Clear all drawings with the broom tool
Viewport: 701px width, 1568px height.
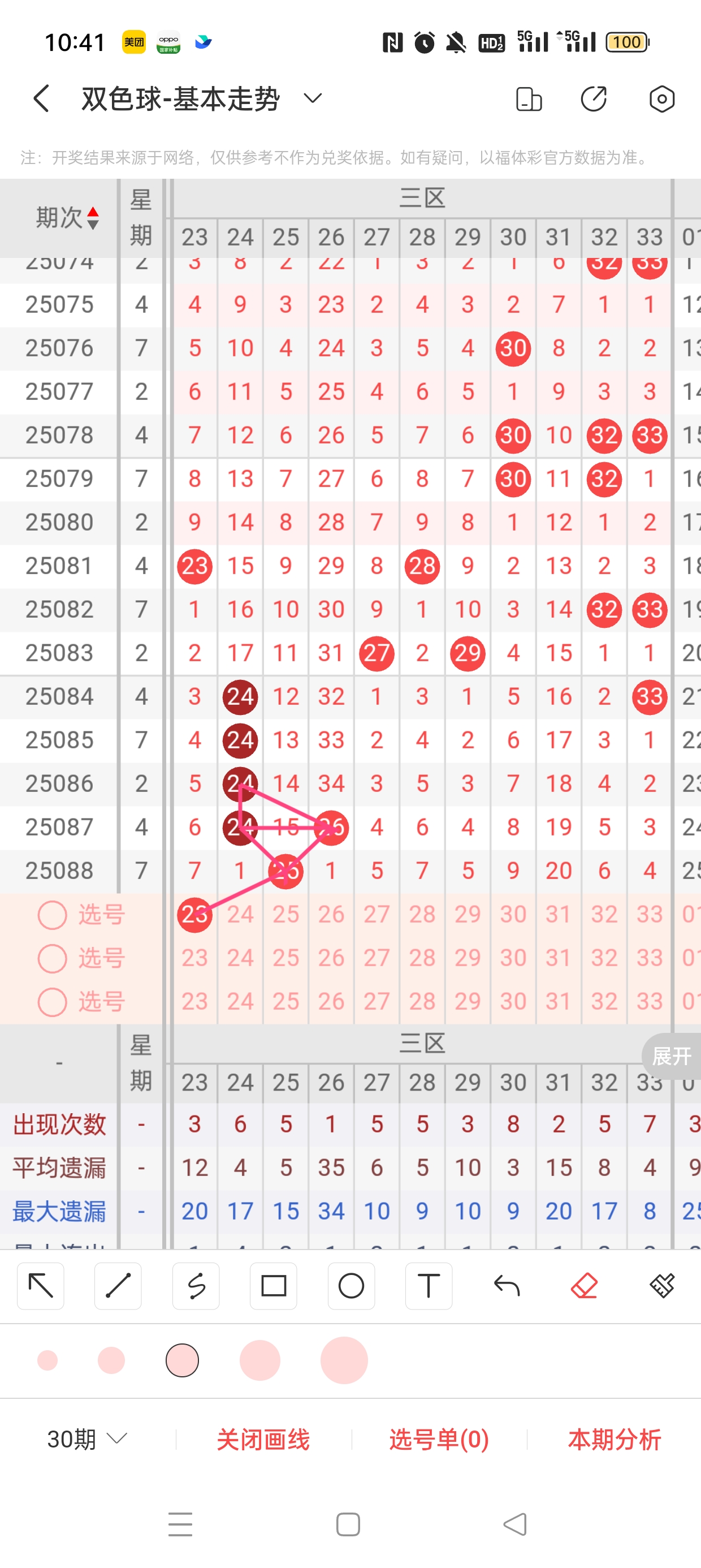(x=661, y=1286)
